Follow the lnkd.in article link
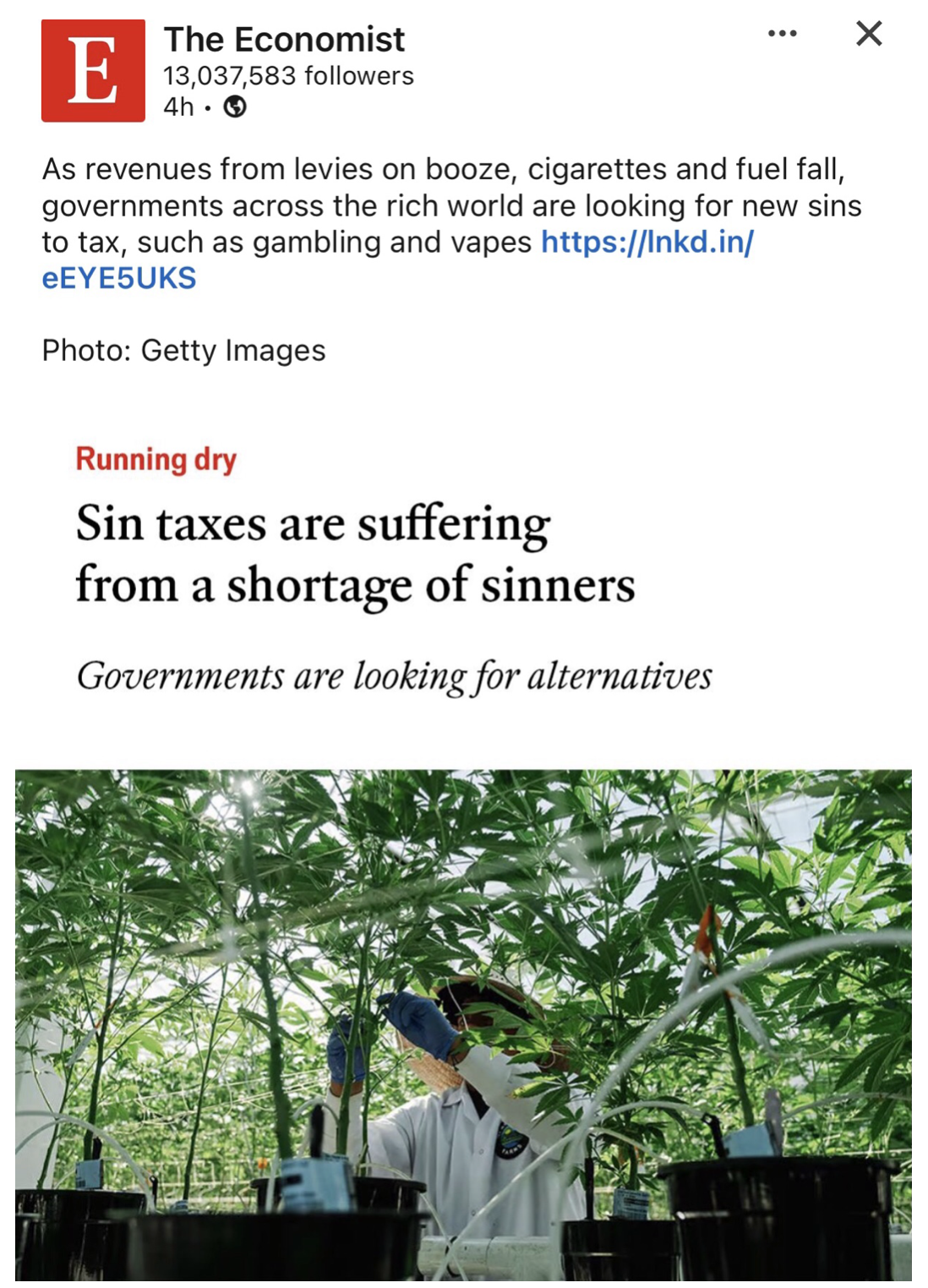The height and width of the screenshot is (1288, 928). [x=647, y=243]
